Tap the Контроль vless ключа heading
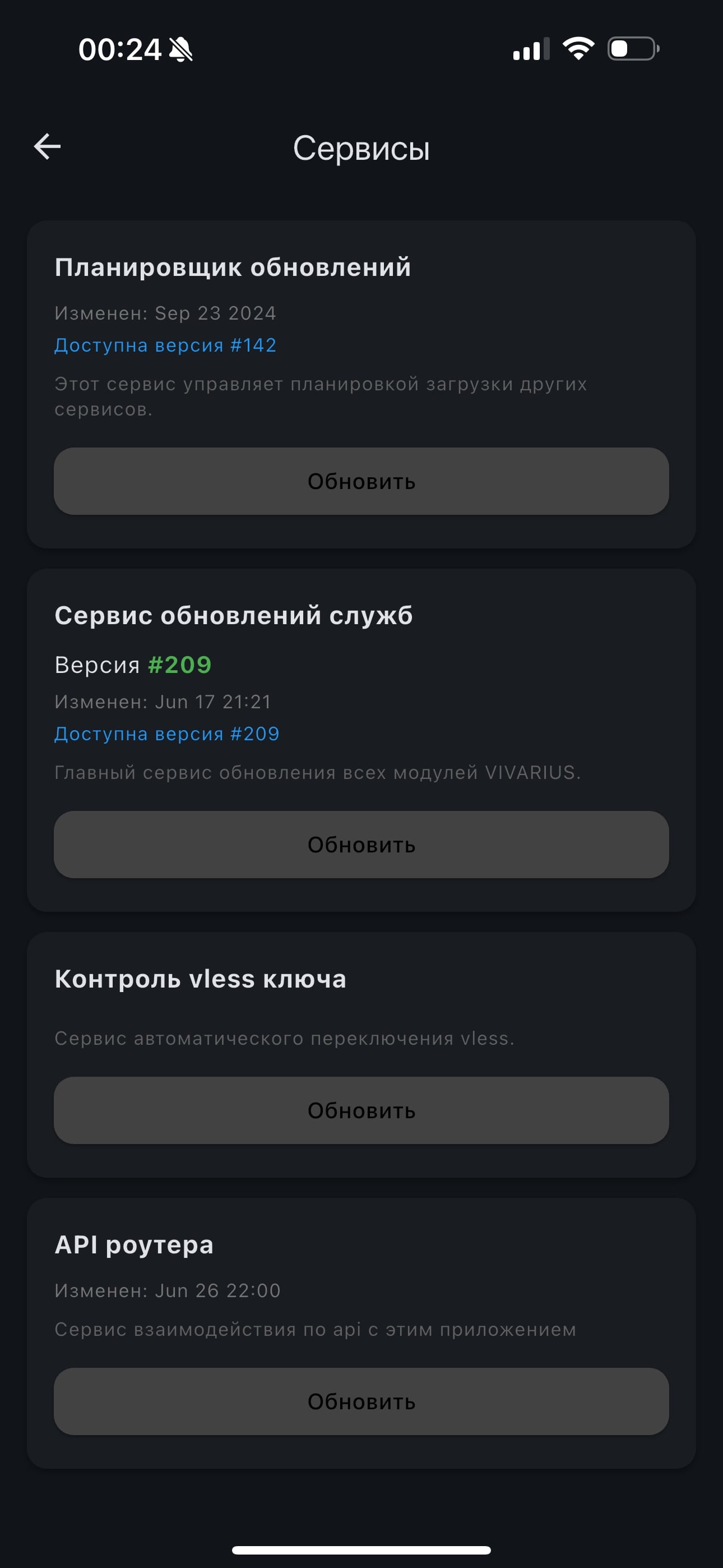 [x=201, y=979]
